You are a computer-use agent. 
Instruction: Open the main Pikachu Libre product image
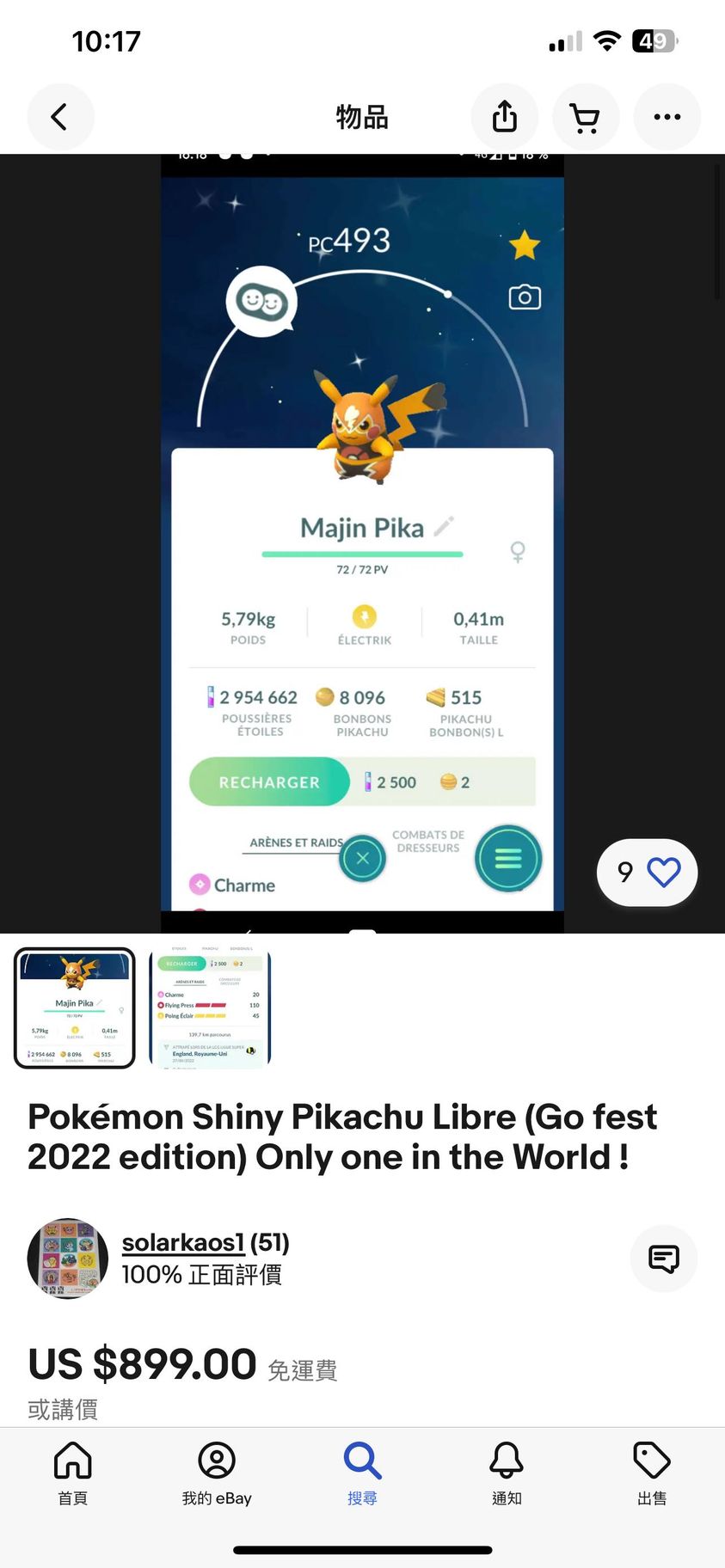pos(362,542)
